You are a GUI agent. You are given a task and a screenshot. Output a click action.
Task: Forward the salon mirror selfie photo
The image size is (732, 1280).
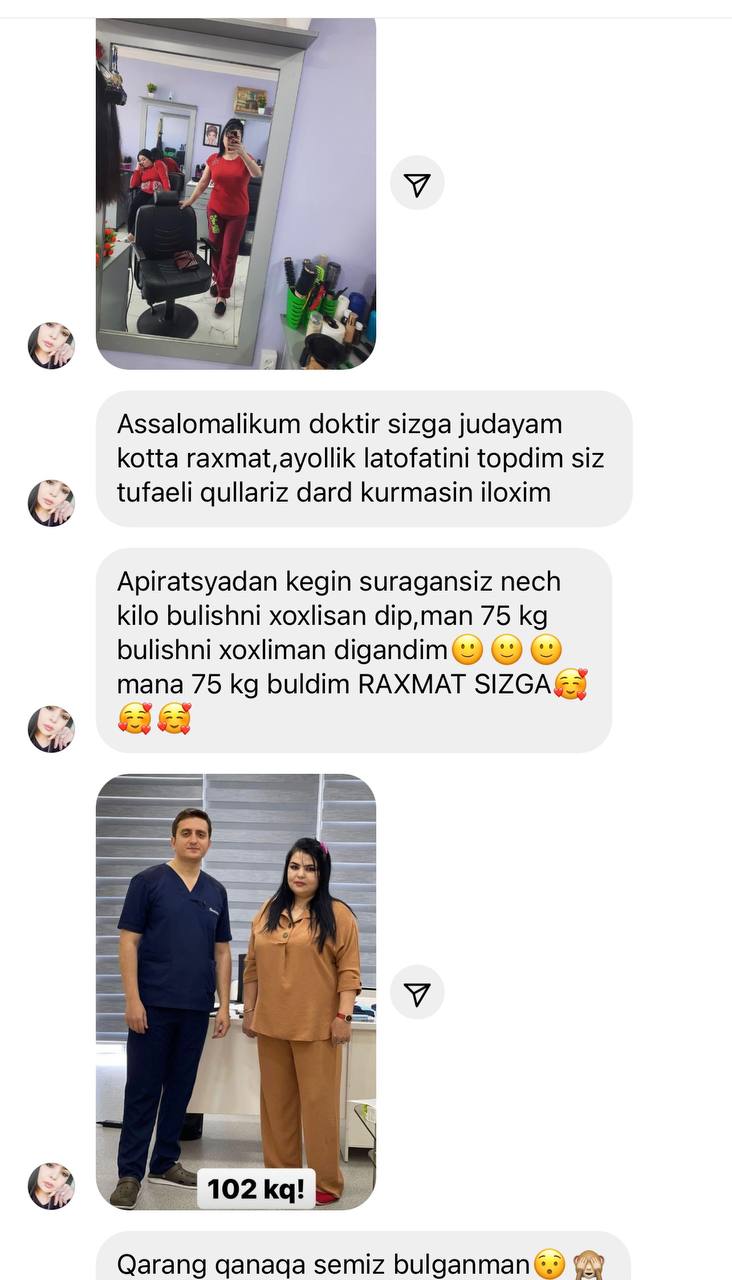point(417,184)
